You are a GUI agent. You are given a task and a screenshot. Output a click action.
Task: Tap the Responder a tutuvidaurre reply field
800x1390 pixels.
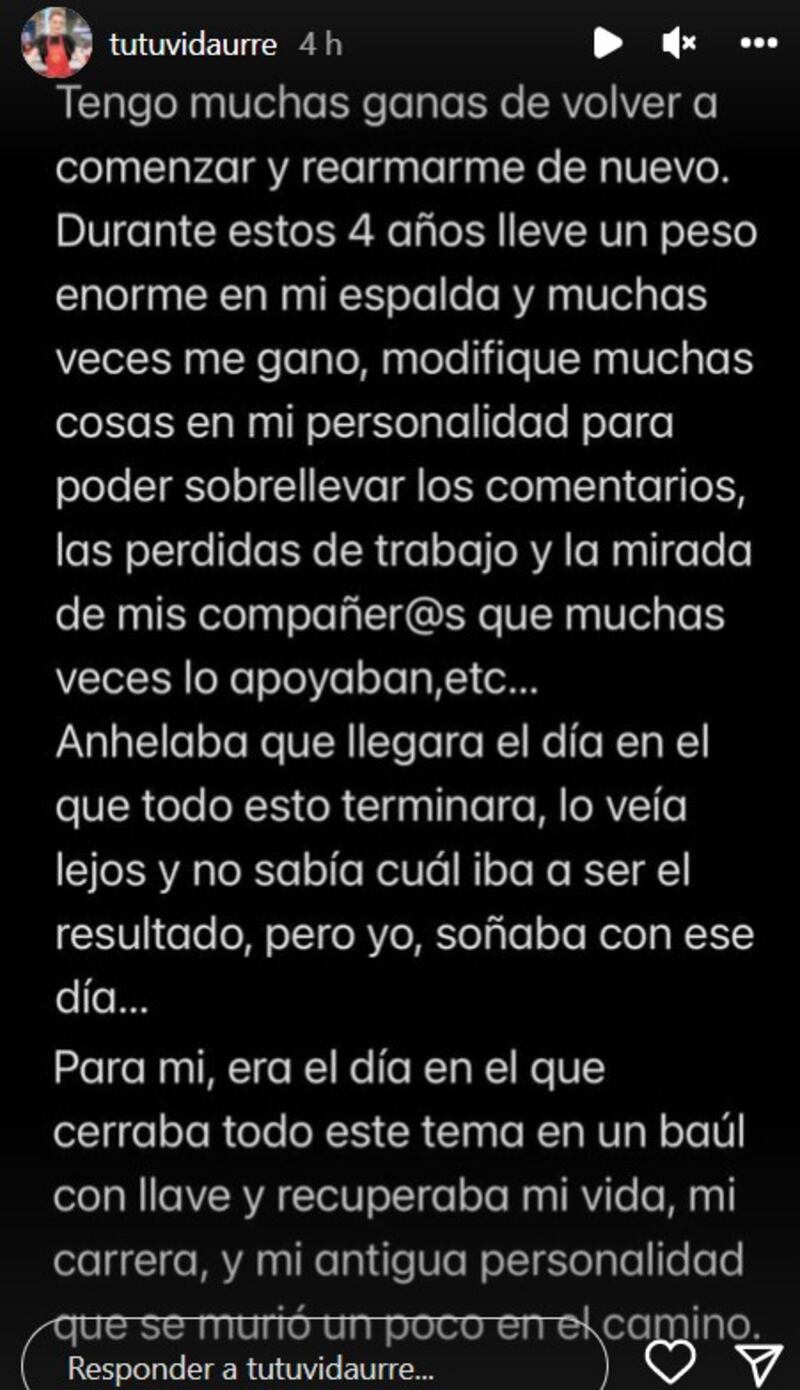(x=312, y=1365)
